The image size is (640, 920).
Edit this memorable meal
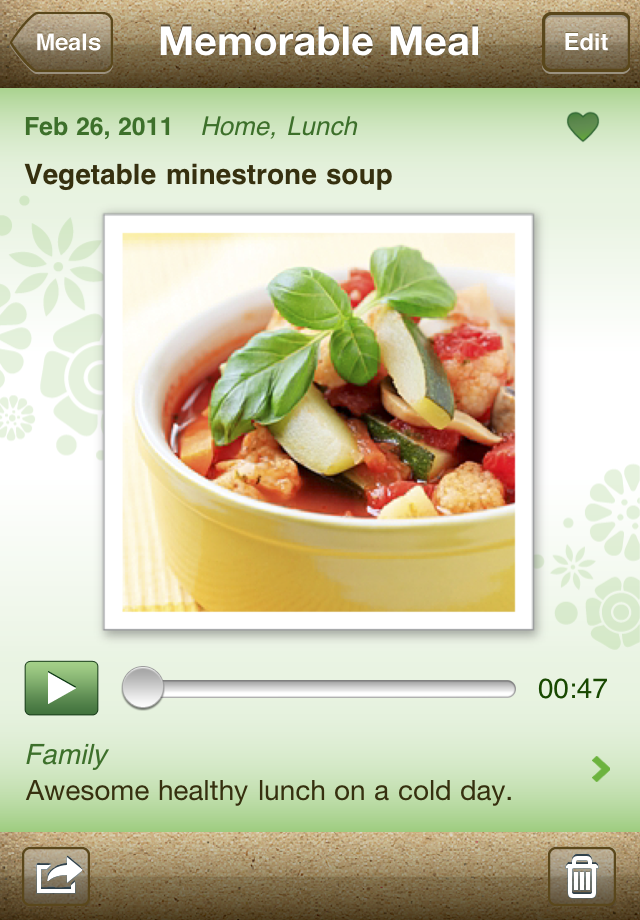coord(585,43)
